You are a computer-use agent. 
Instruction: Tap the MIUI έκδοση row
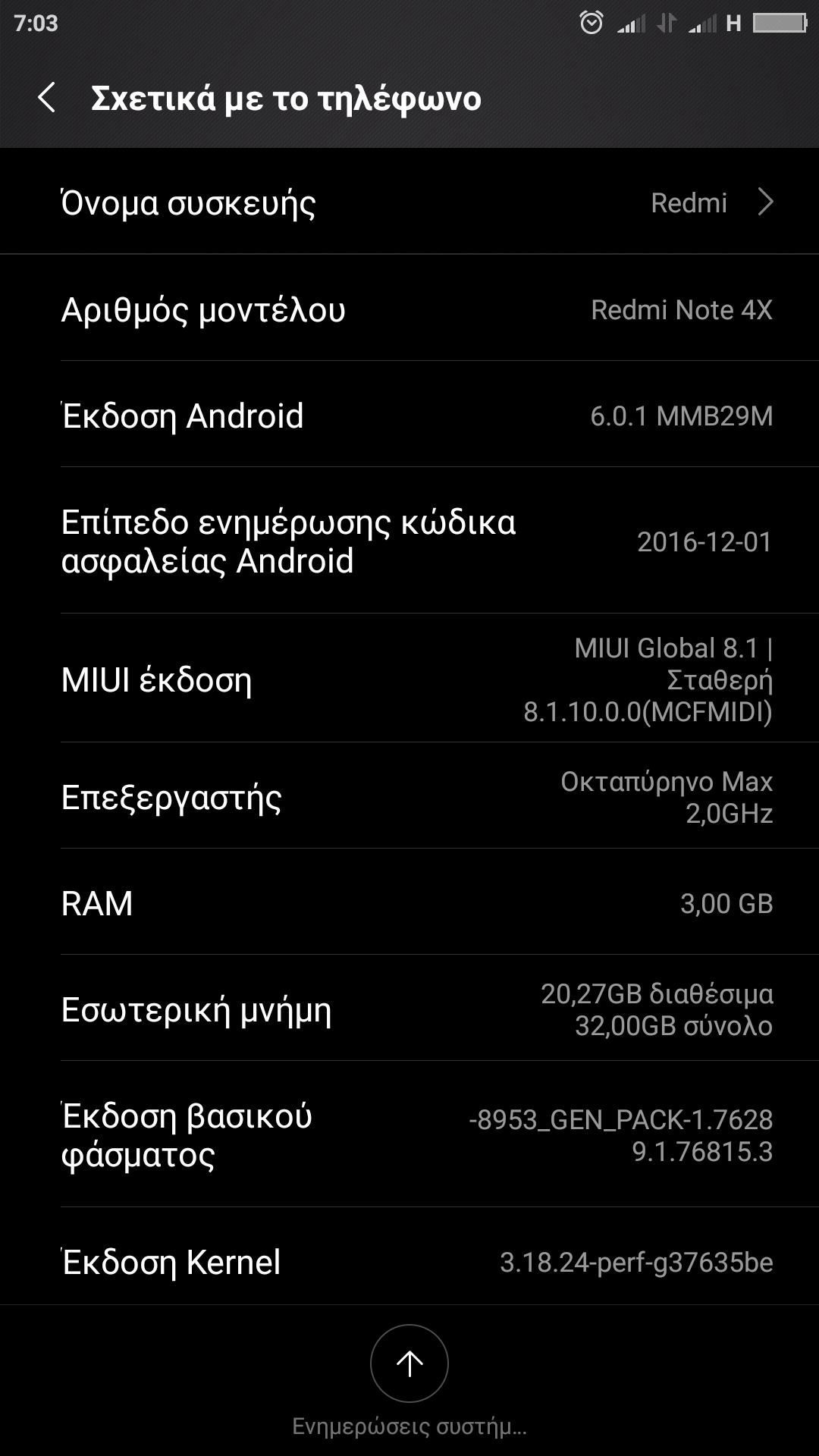pyautogui.click(x=409, y=679)
